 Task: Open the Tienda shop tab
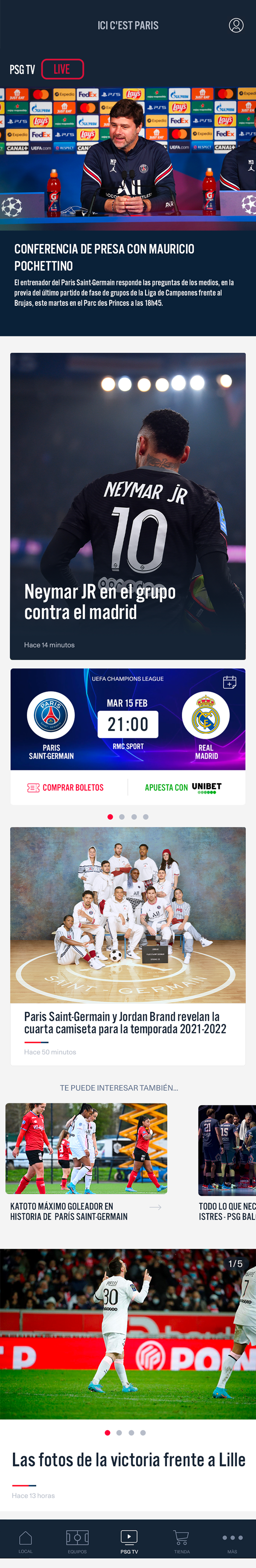pyautogui.click(x=182, y=1542)
